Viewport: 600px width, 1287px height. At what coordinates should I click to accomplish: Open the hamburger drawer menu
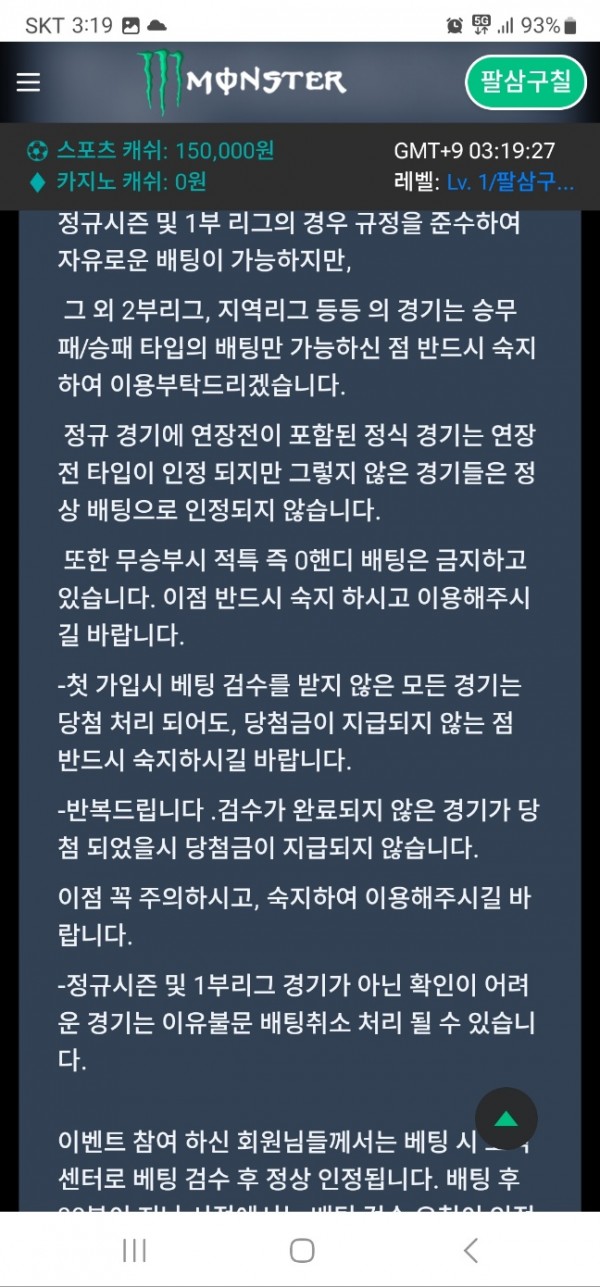pyautogui.click(x=28, y=82)
